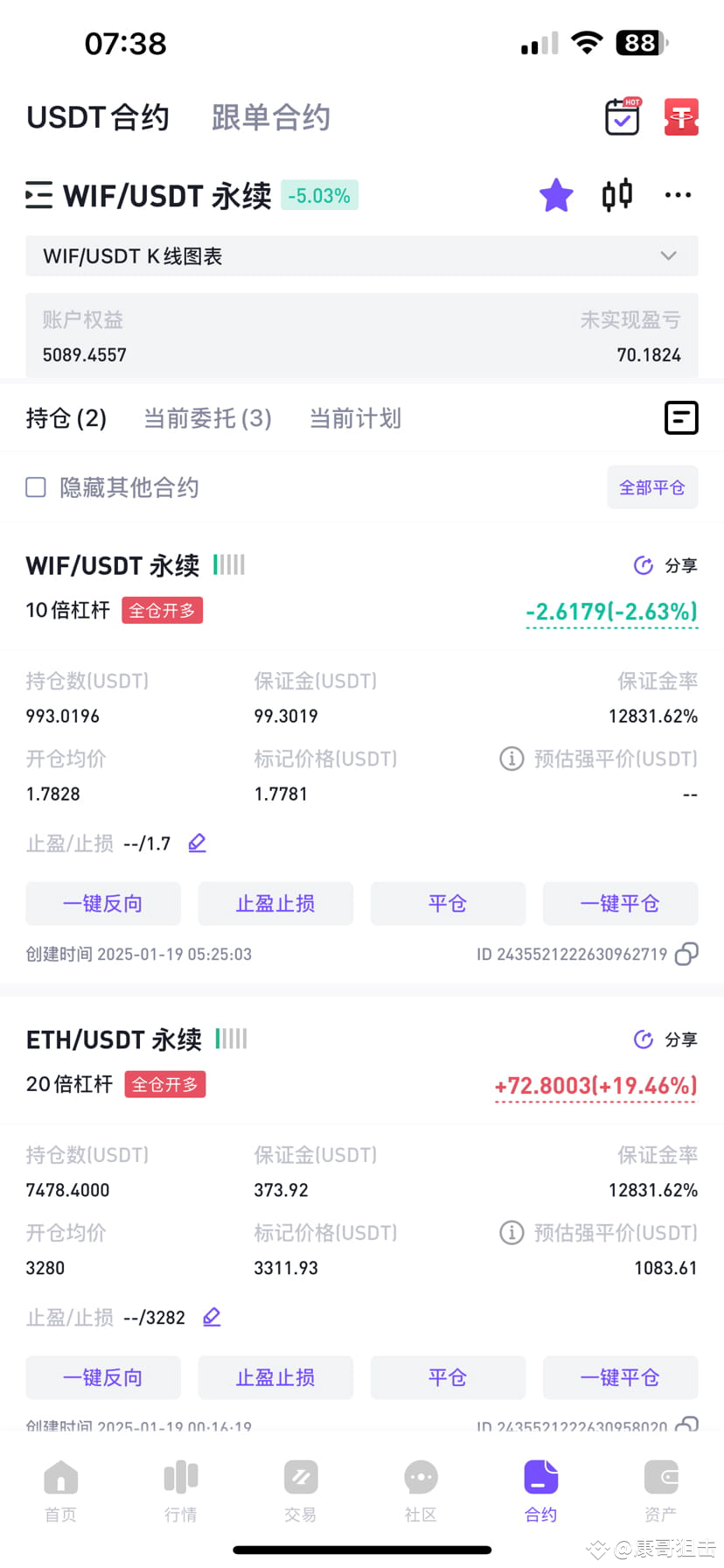Open the HOT calendar activity icon
The width and height of the screenshot is (724, 1568).
621,117
